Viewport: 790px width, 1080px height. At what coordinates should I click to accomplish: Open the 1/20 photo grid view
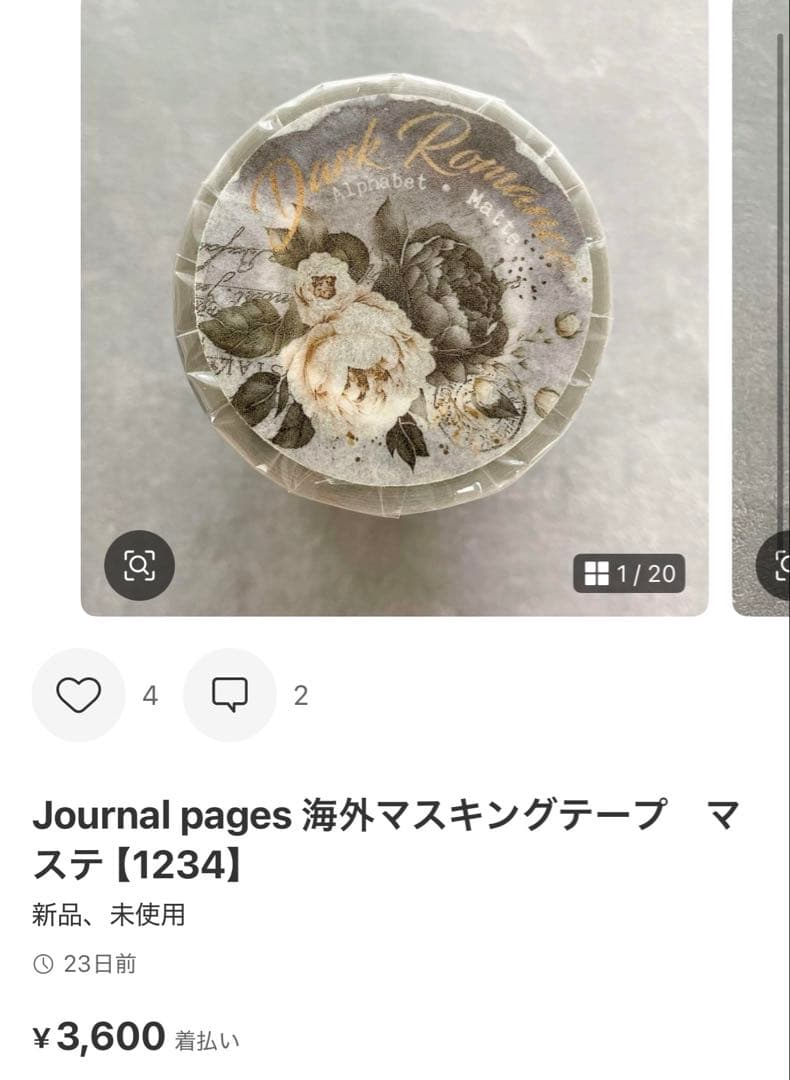pyautogui.click(x=629, y=573)
